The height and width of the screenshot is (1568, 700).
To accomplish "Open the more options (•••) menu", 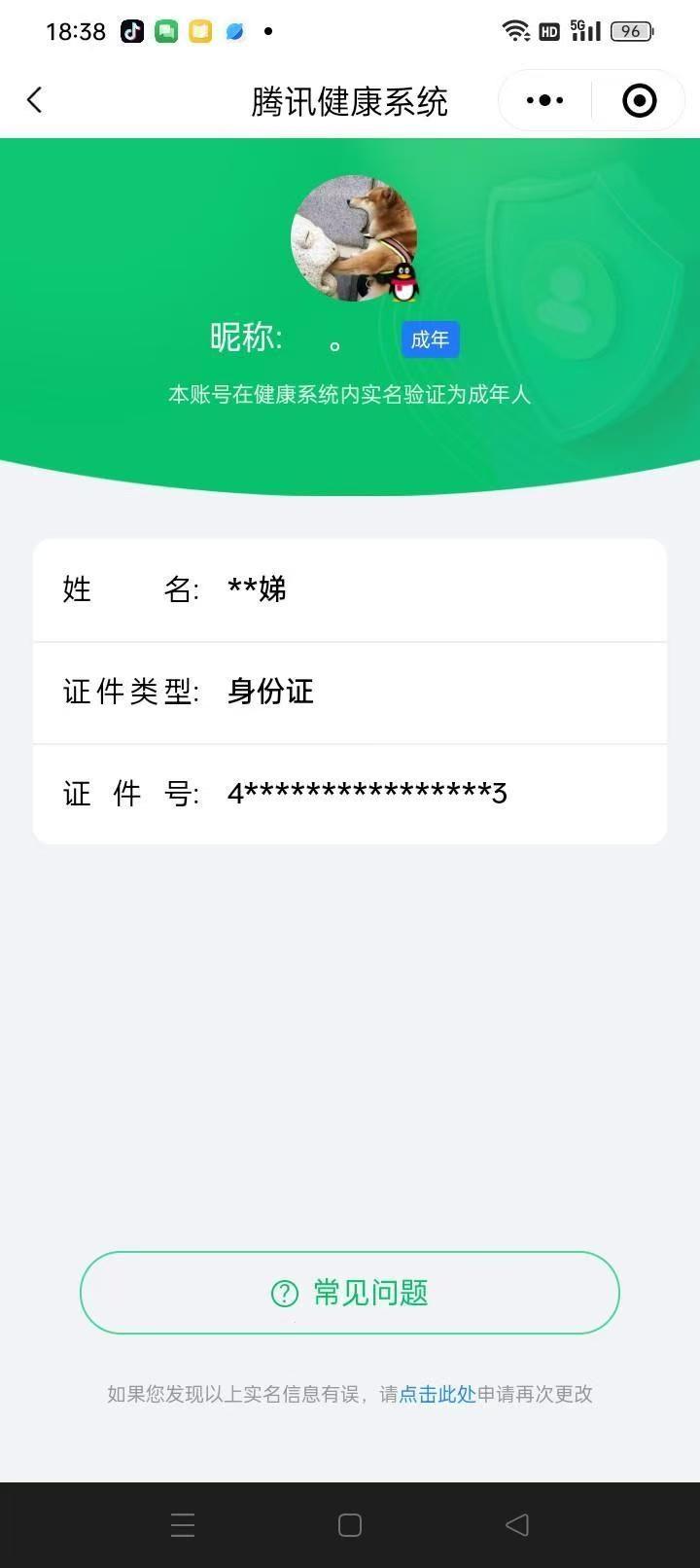I will 542,100.
